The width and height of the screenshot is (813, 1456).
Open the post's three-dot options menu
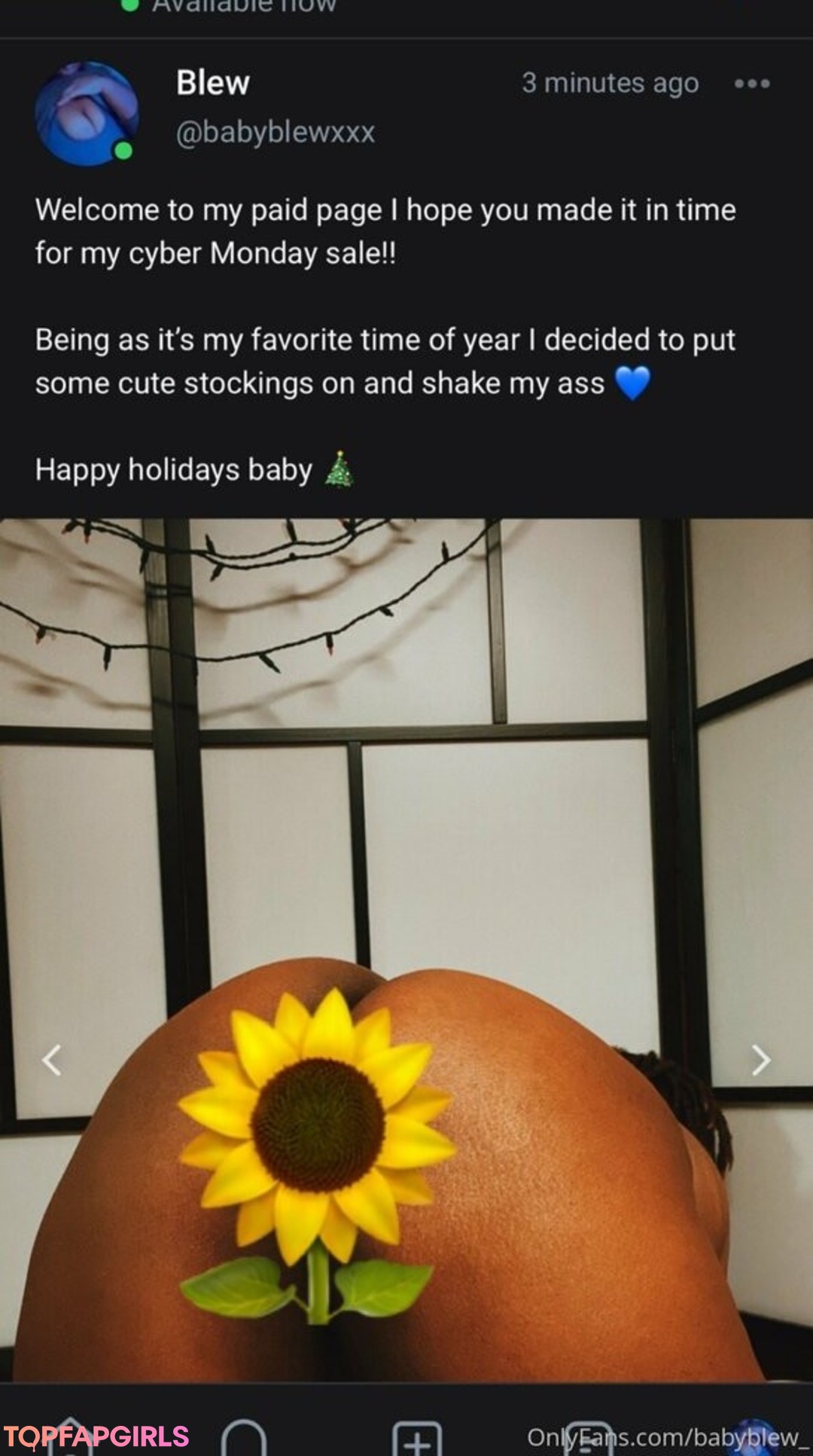pyautogui.click(x=752, y=84)
